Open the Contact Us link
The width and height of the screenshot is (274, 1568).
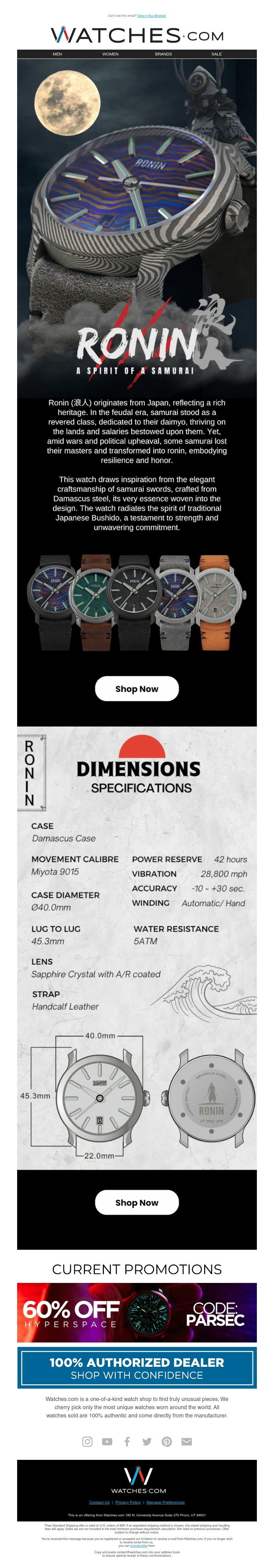pyautogui.click(x=99, y=1502)
